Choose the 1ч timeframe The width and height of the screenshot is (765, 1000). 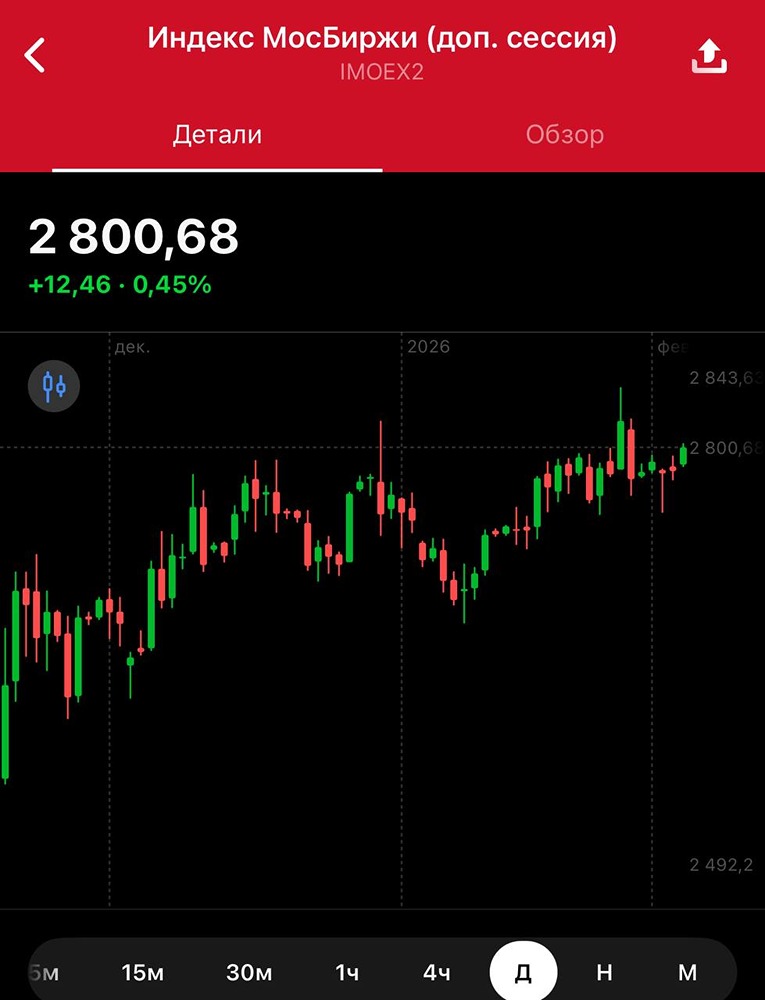347,972
